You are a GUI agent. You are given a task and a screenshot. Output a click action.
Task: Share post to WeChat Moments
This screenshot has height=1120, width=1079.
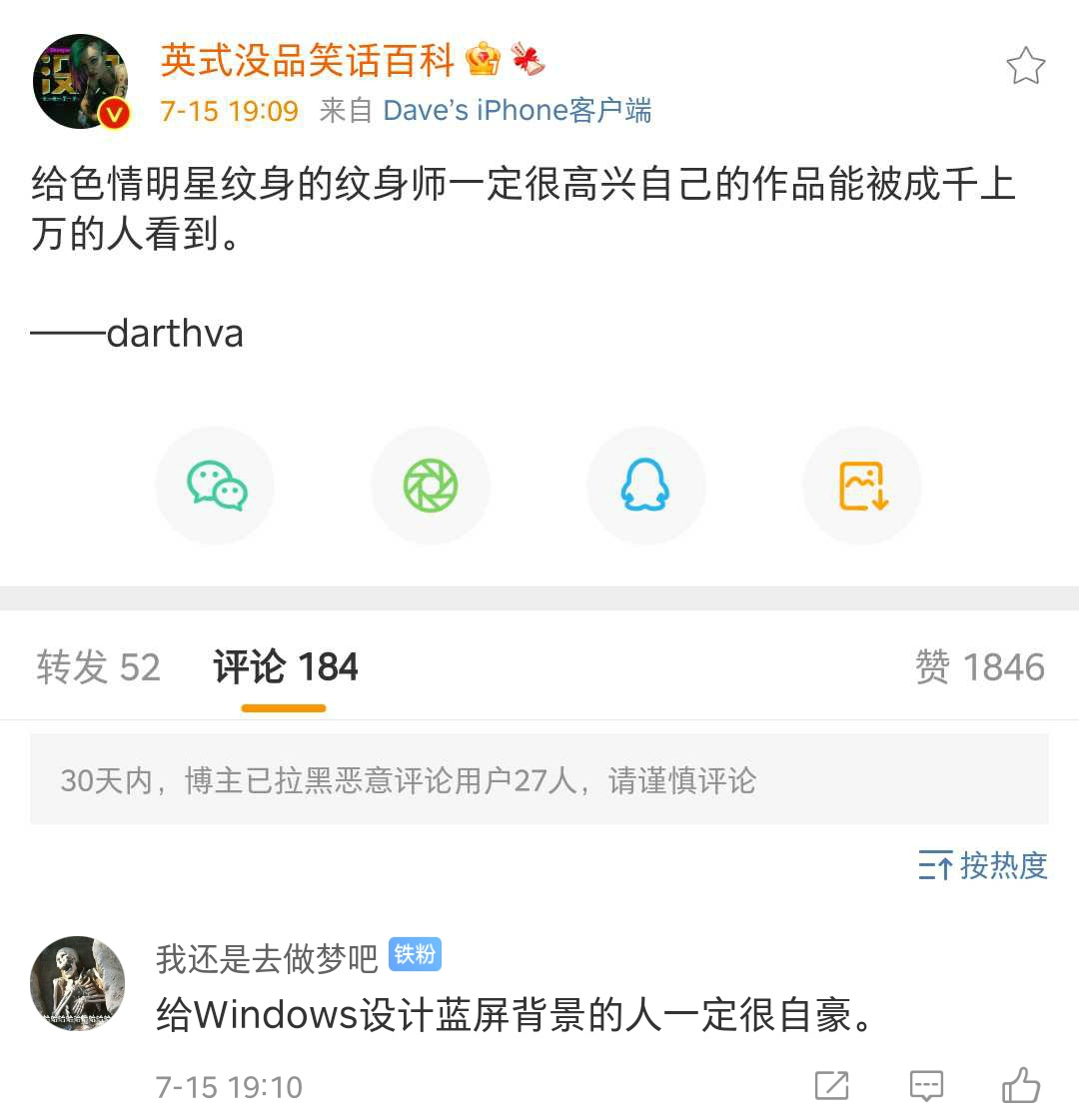click(x=431, y=486)
